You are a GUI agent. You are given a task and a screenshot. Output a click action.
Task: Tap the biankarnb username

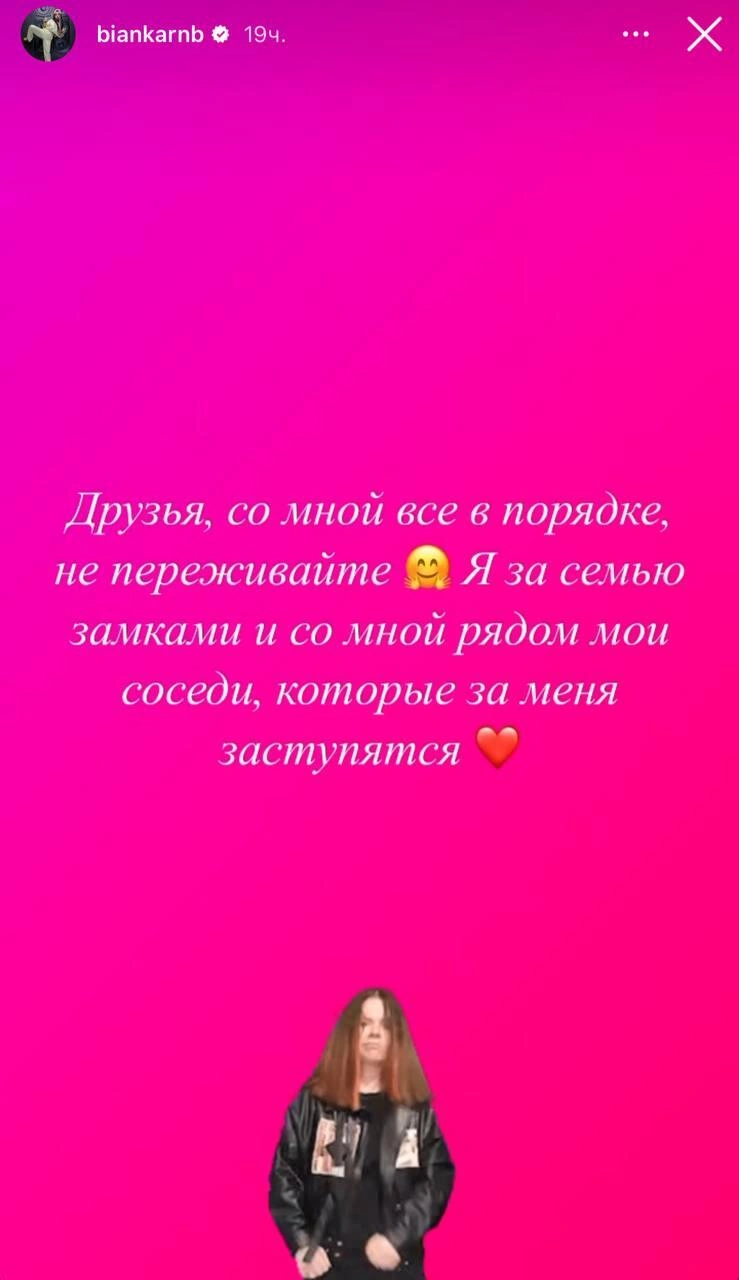pos(150,35)
